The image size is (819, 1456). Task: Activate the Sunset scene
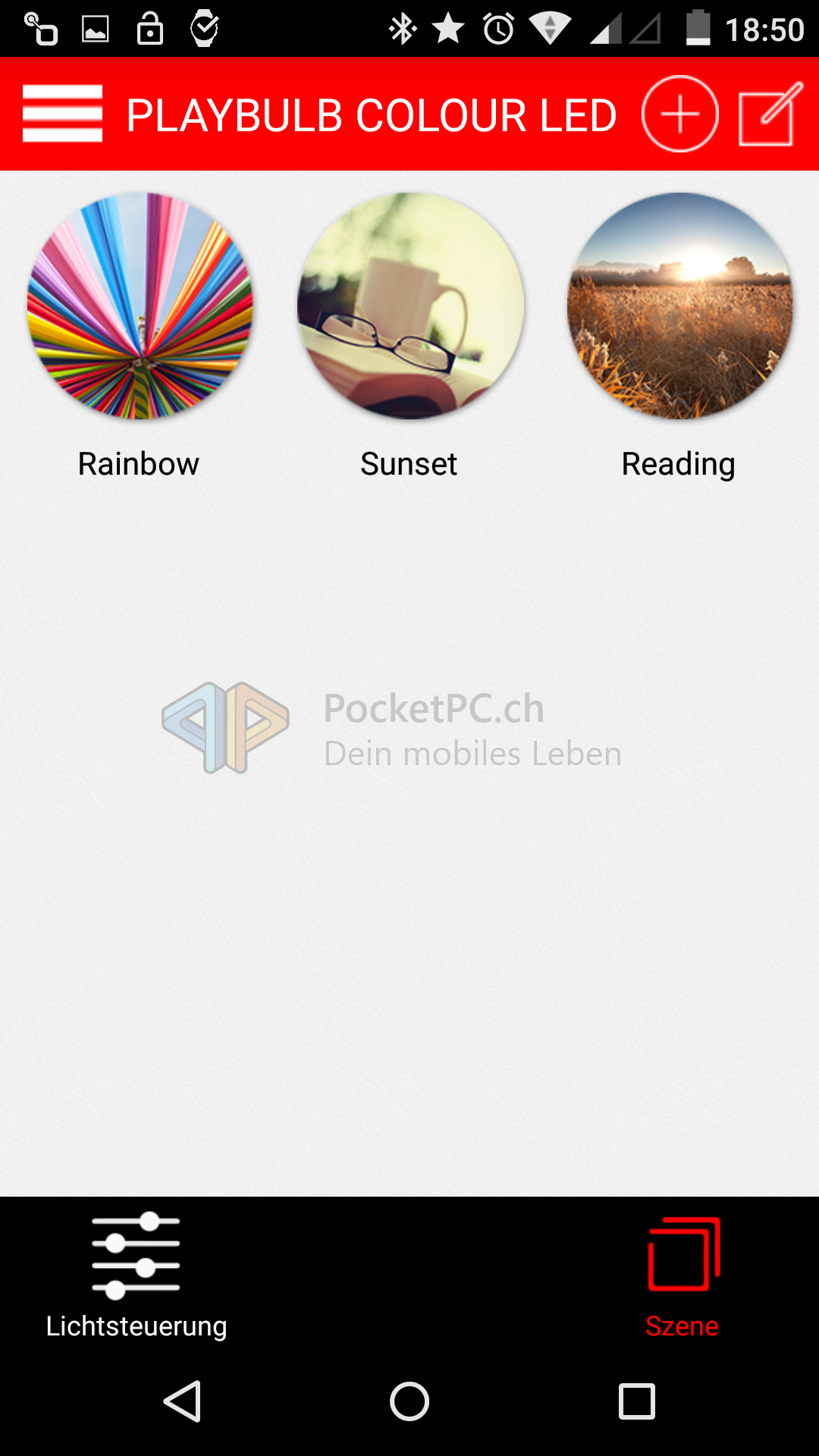[410, 306]
